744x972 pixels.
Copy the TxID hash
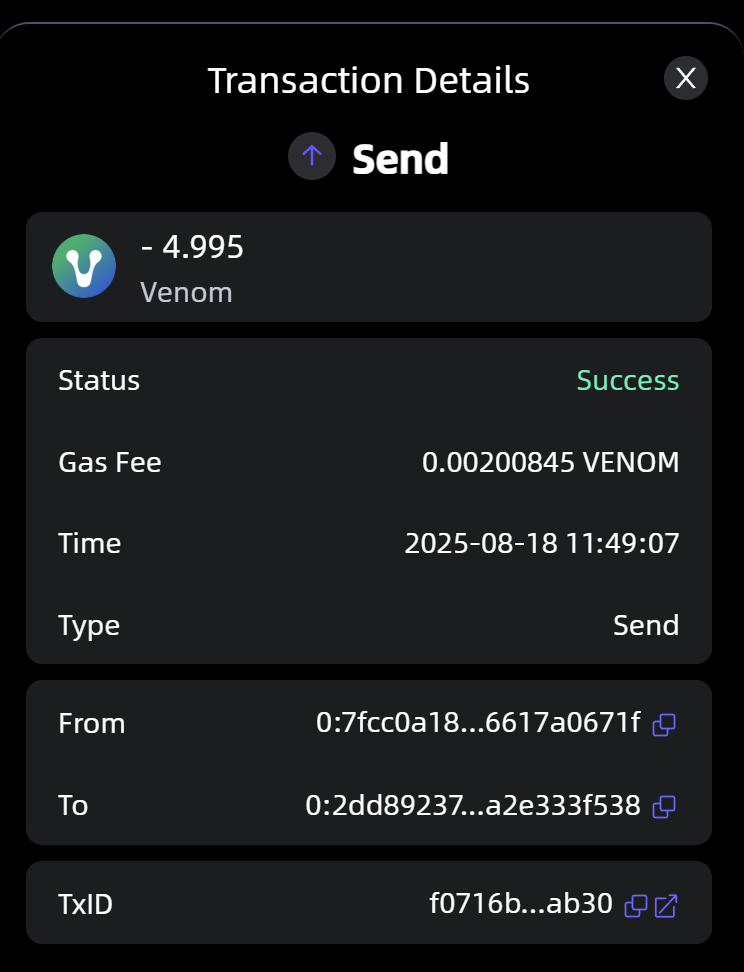636,906
